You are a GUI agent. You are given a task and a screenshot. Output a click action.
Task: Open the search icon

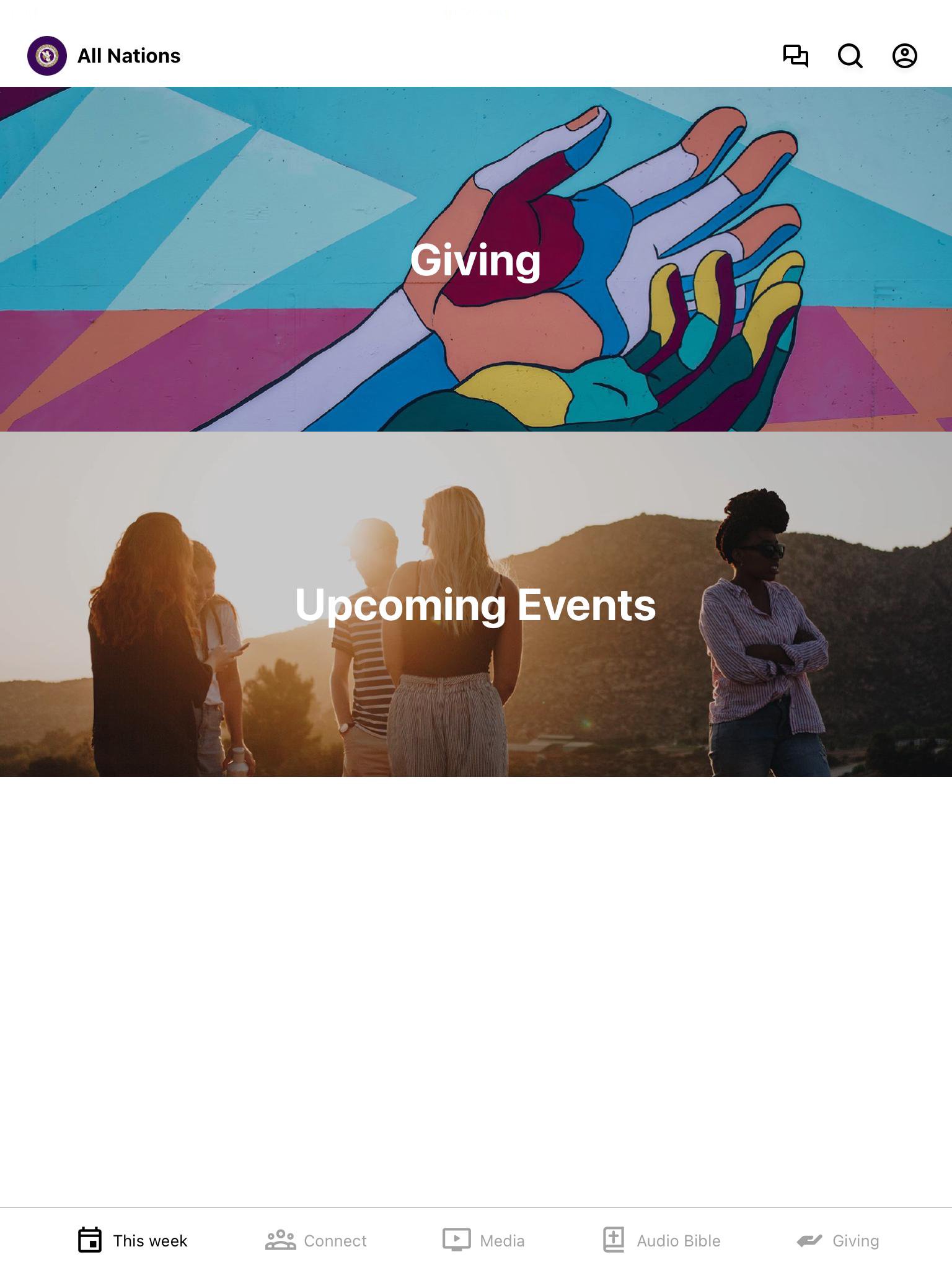point(850,56)
